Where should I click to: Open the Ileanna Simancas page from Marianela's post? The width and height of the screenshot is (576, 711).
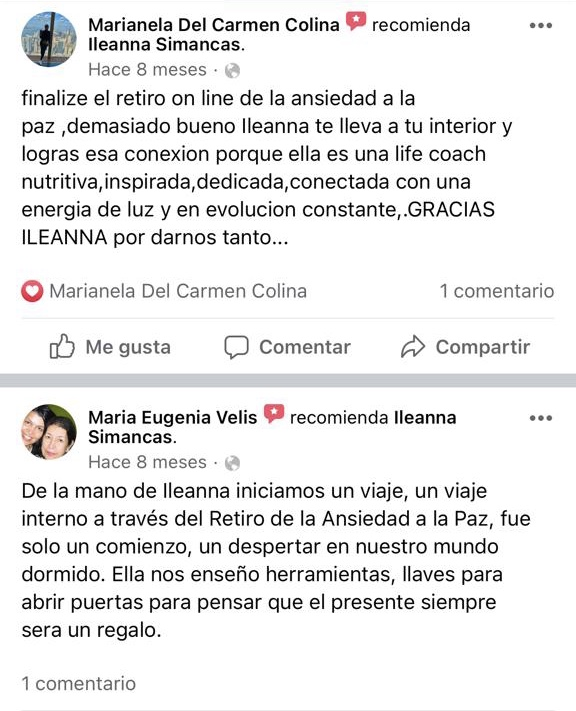(166, 44)
